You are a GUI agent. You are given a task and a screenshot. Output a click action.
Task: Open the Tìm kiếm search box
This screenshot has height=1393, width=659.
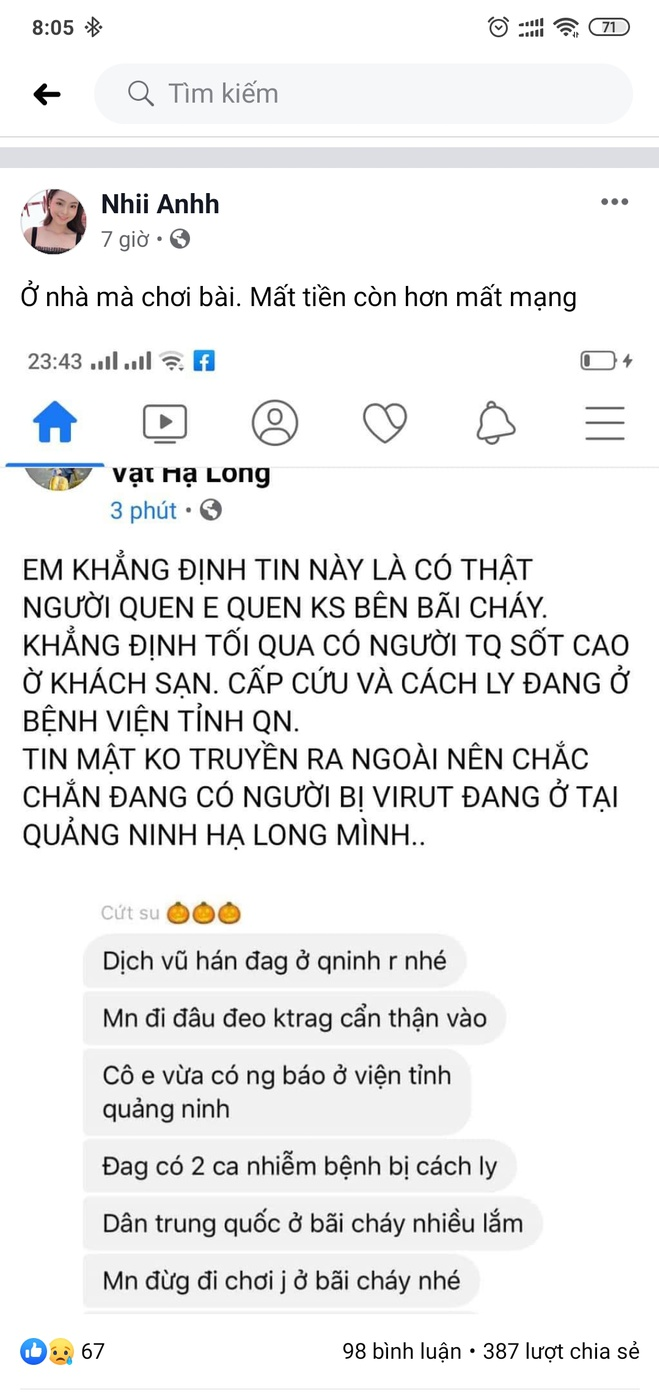coord(363,94)
